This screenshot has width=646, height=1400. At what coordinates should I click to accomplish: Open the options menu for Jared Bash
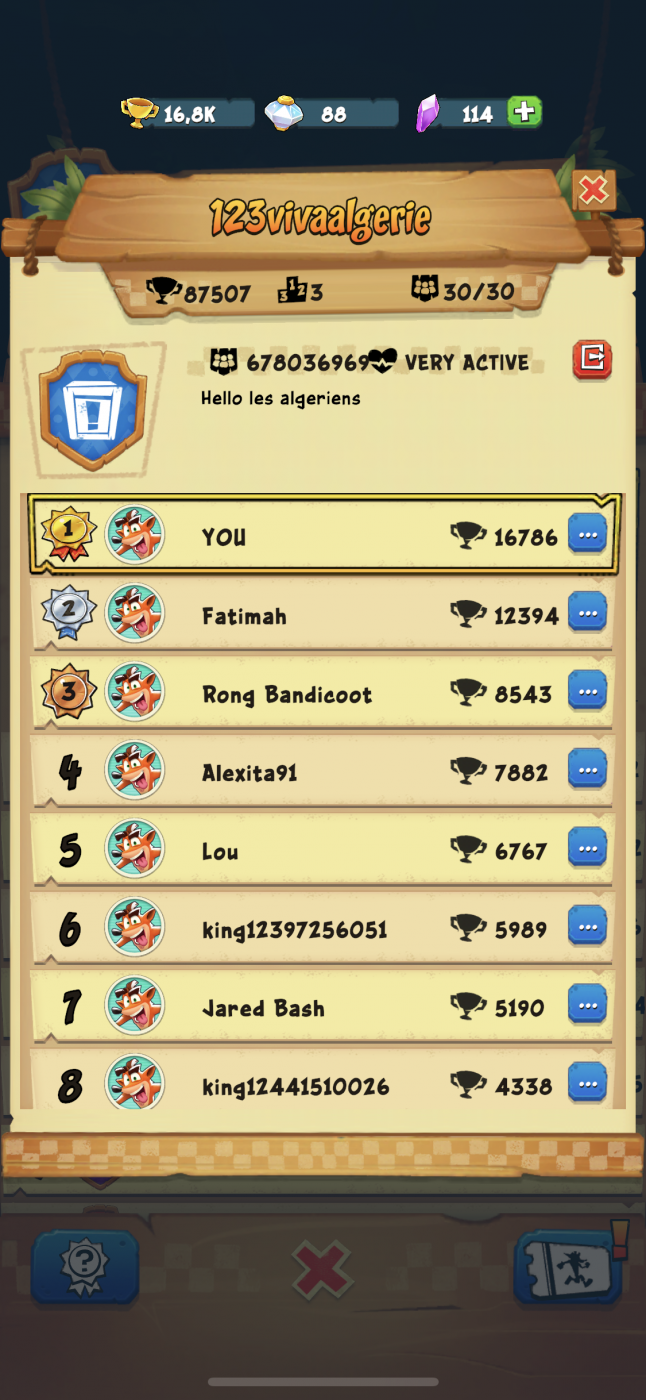[x=587, y=1005]
